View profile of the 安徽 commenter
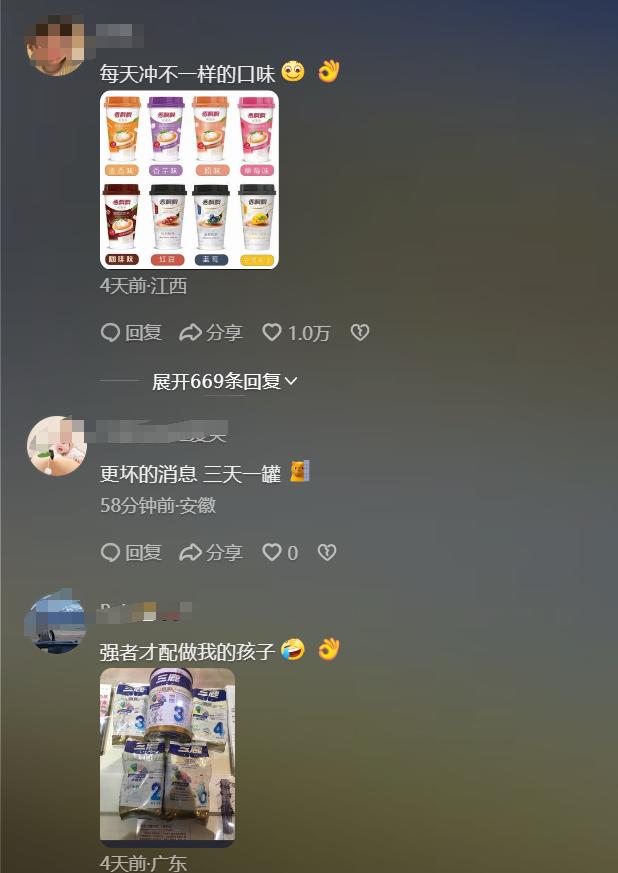 tap(56, 446)
